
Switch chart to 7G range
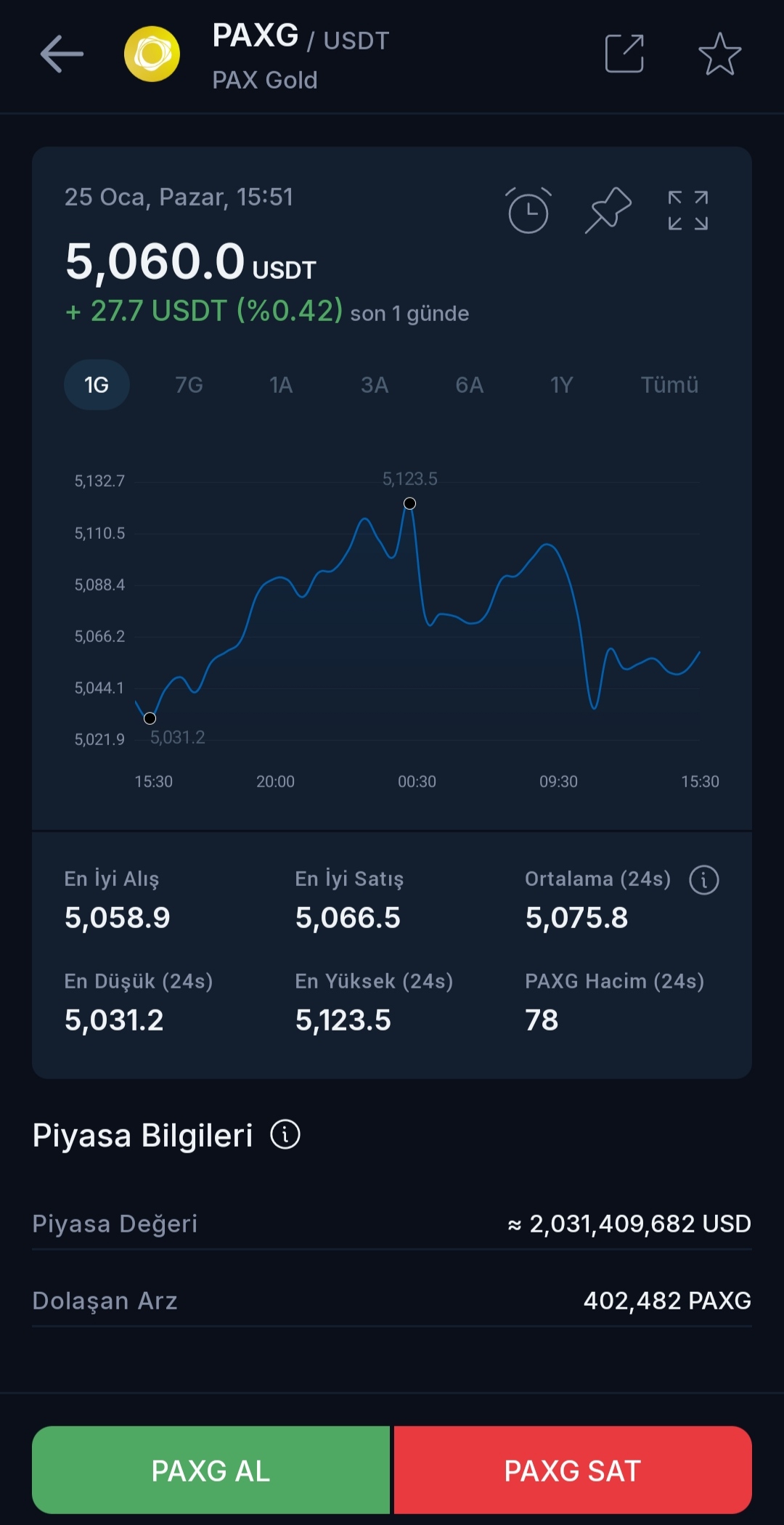pyautogui.click(x=189, y=385)
